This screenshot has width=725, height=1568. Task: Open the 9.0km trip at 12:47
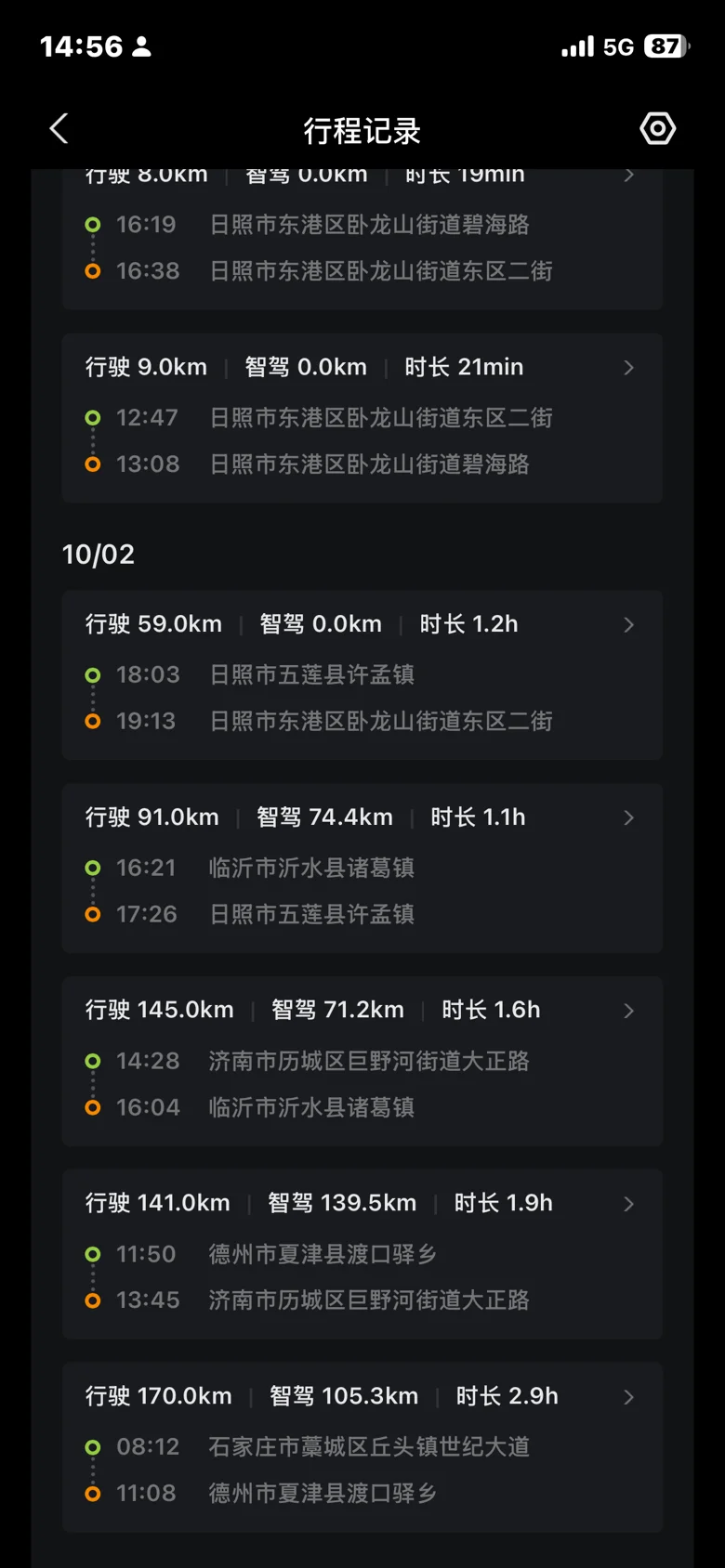pyautogui.click(x=362, y=417)
